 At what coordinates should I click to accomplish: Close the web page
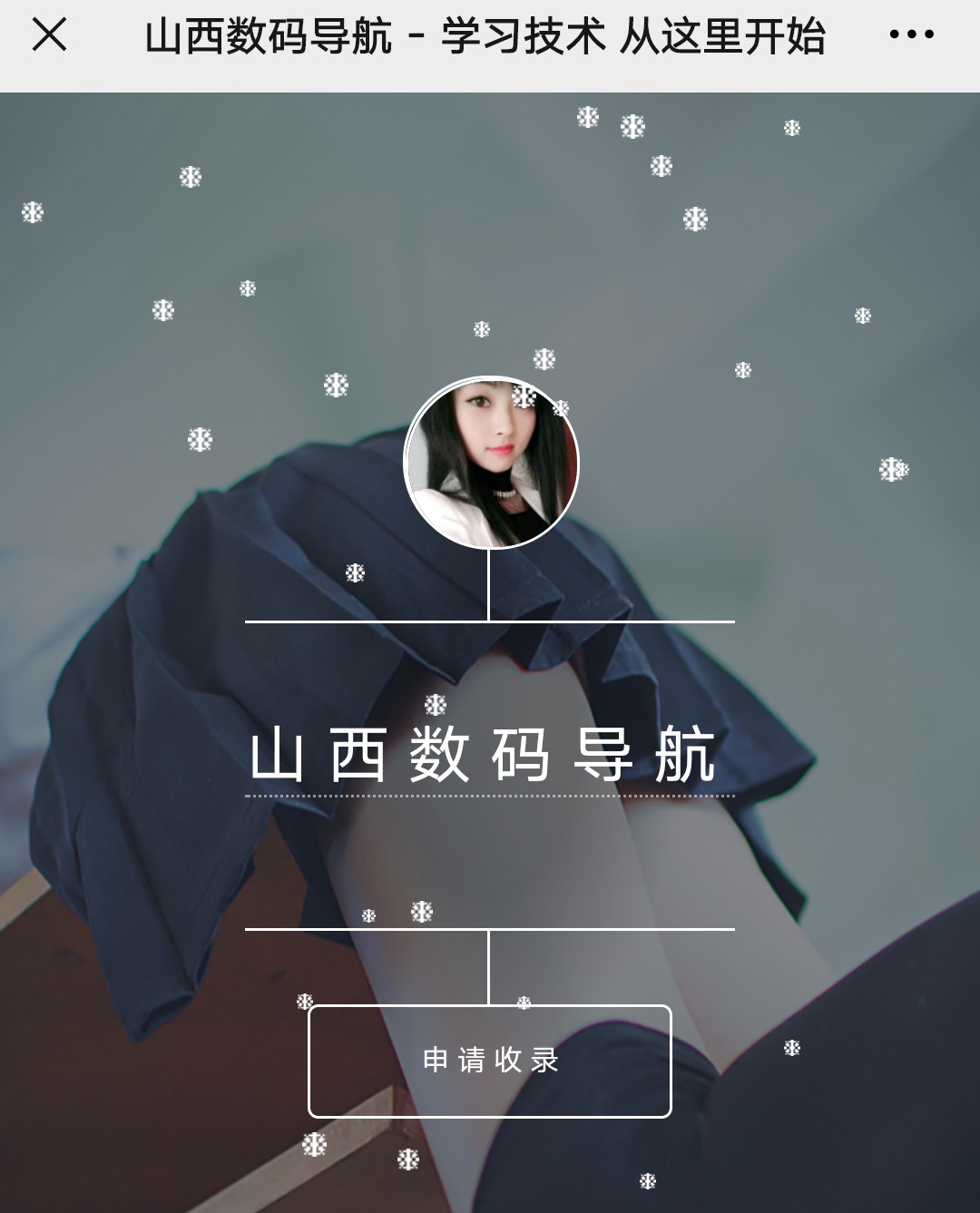click(x=49, y=34)
